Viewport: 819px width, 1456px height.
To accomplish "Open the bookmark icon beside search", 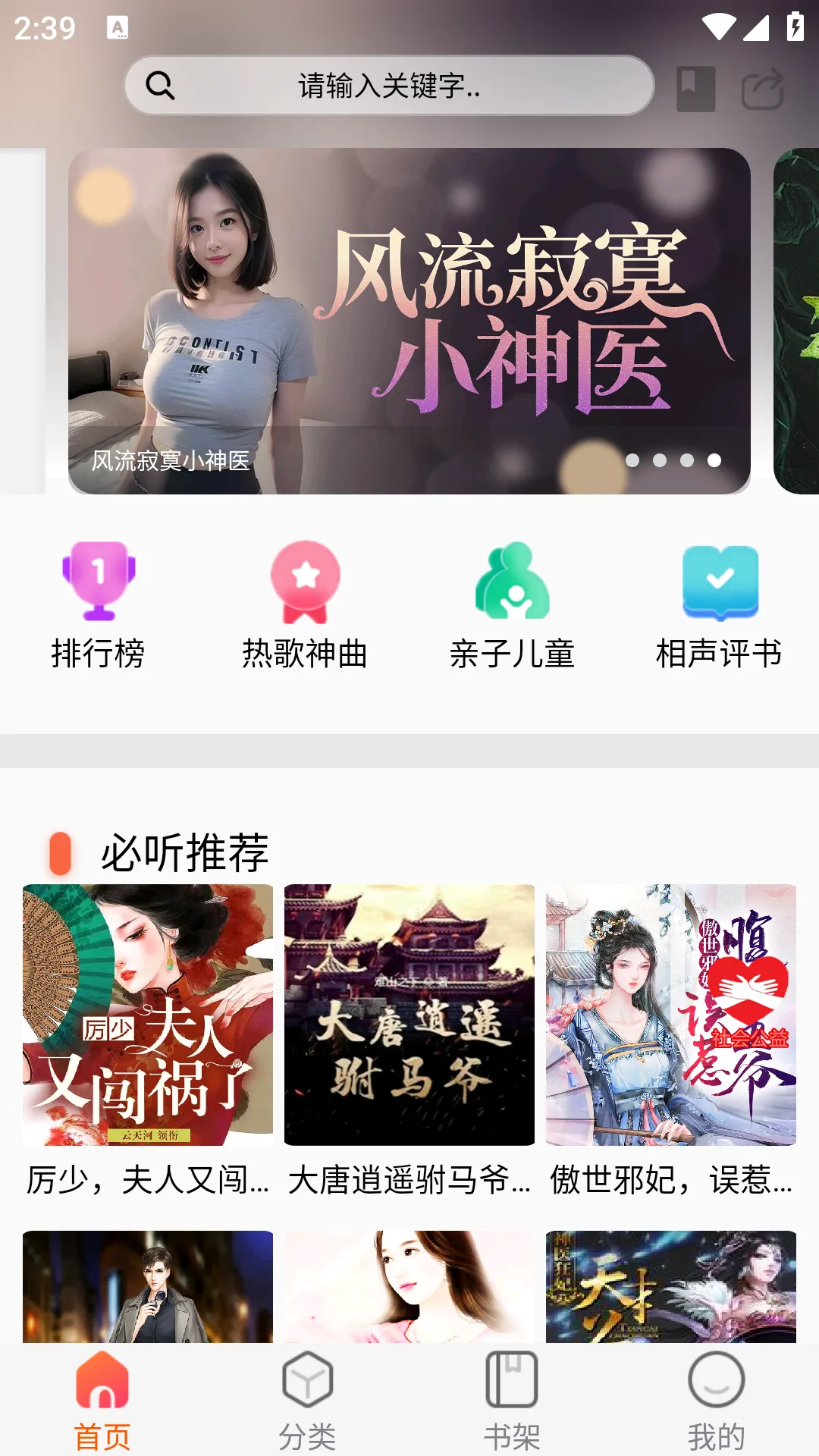I will point(695,89).
